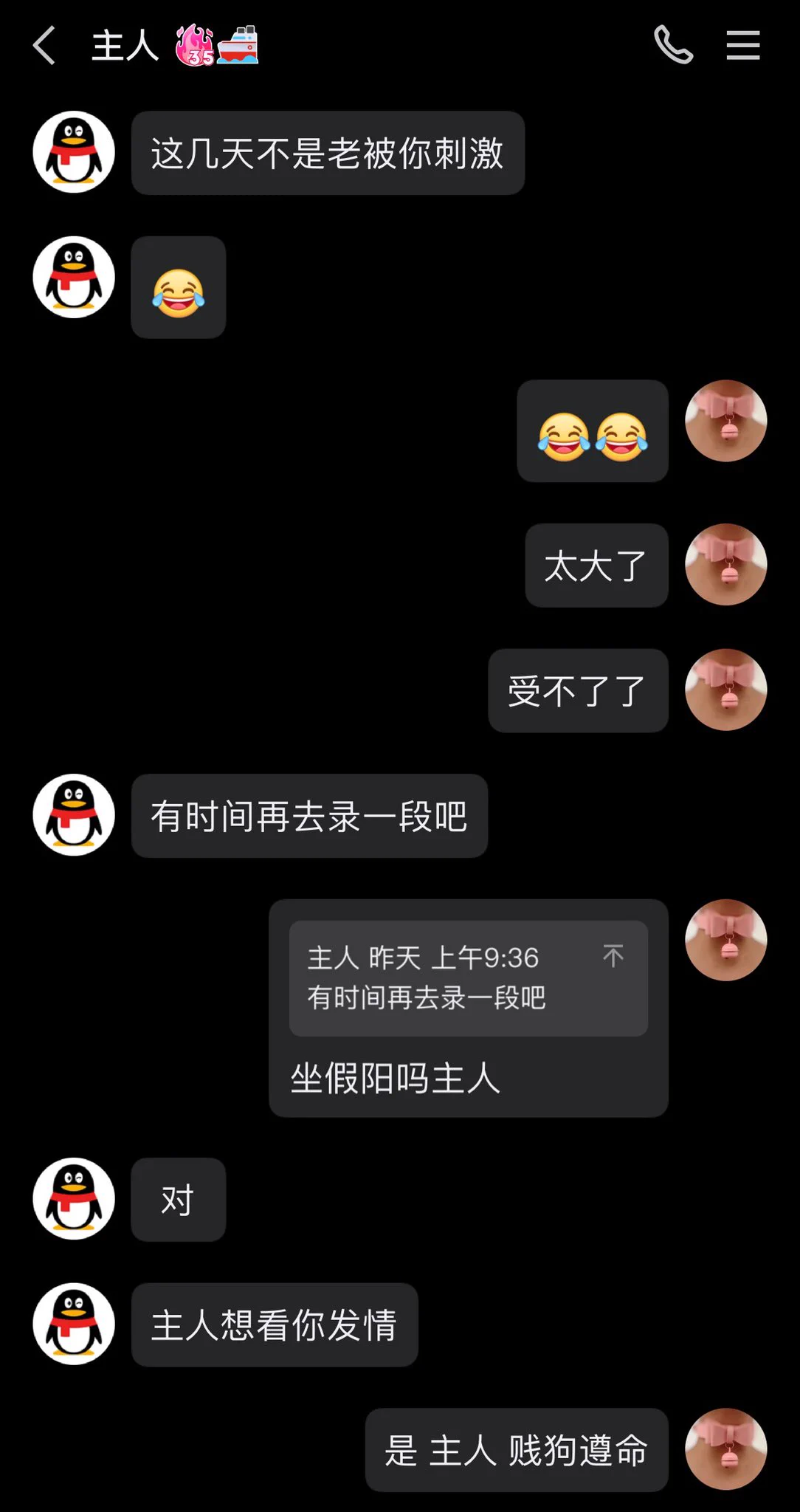Jump to the quoted message via arrow

pyautogui.click(x=613, y=956)
